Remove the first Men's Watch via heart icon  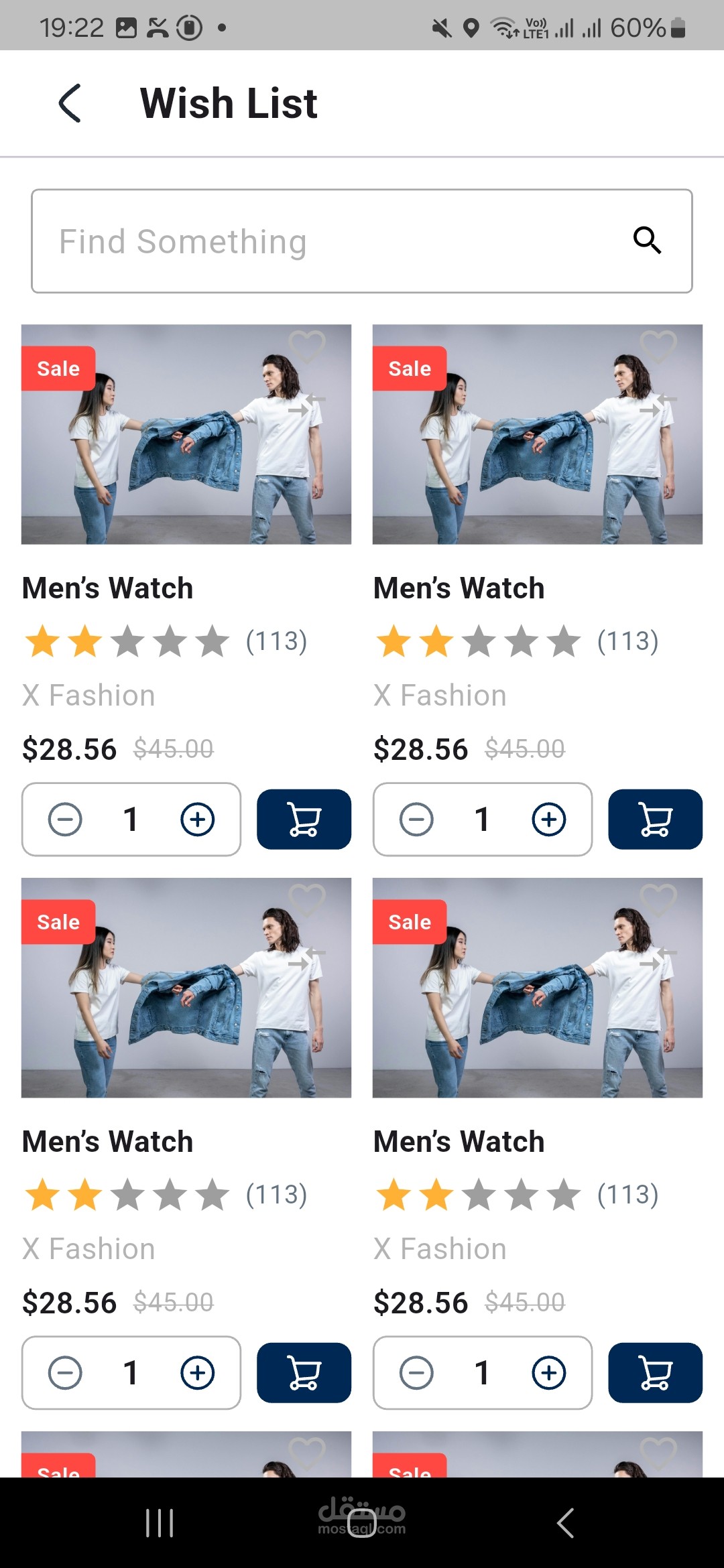click(x=307, y=346)
